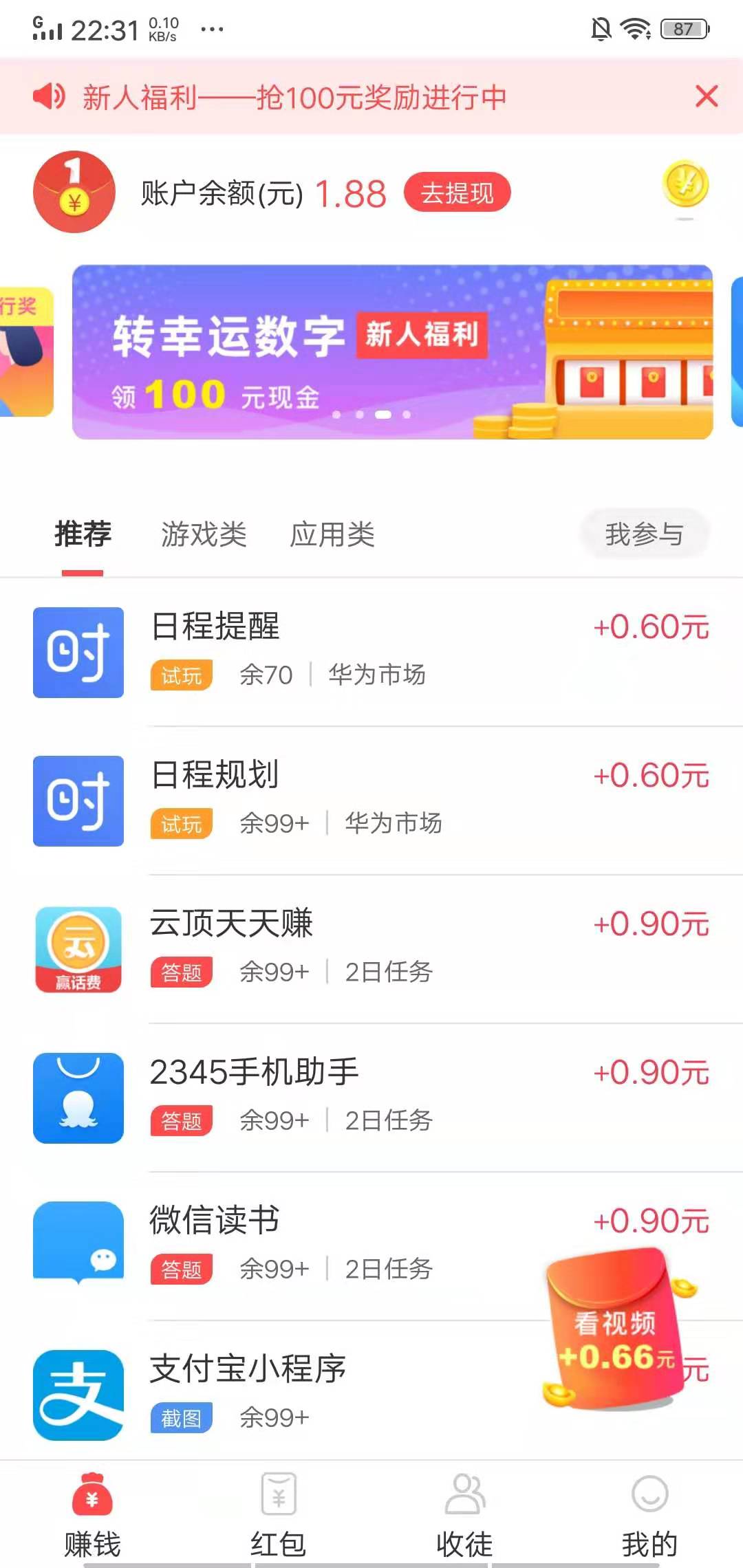Open the 日程规划 task
743x1568 pixels.
[x=371, y=800]
